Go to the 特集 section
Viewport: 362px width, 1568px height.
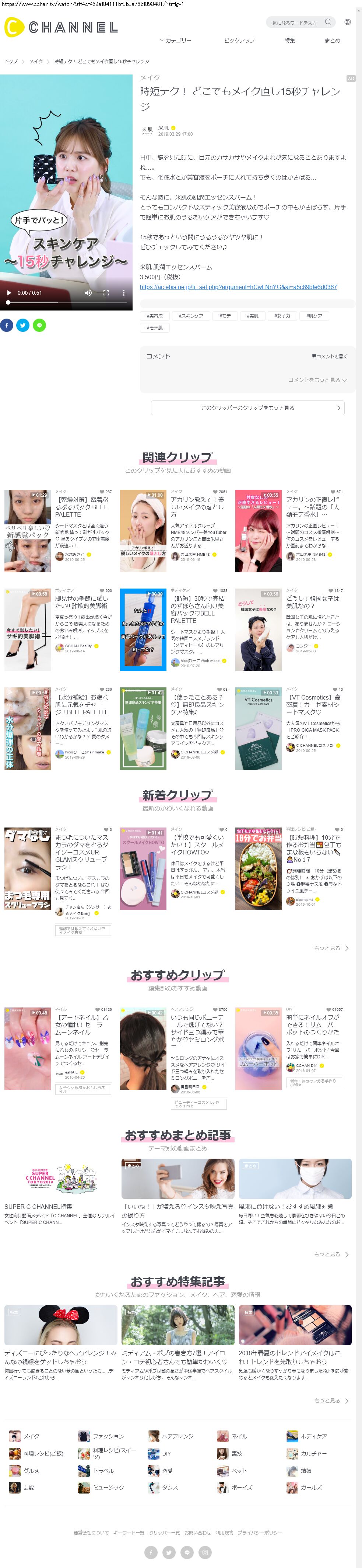click(x=290, y=41)
